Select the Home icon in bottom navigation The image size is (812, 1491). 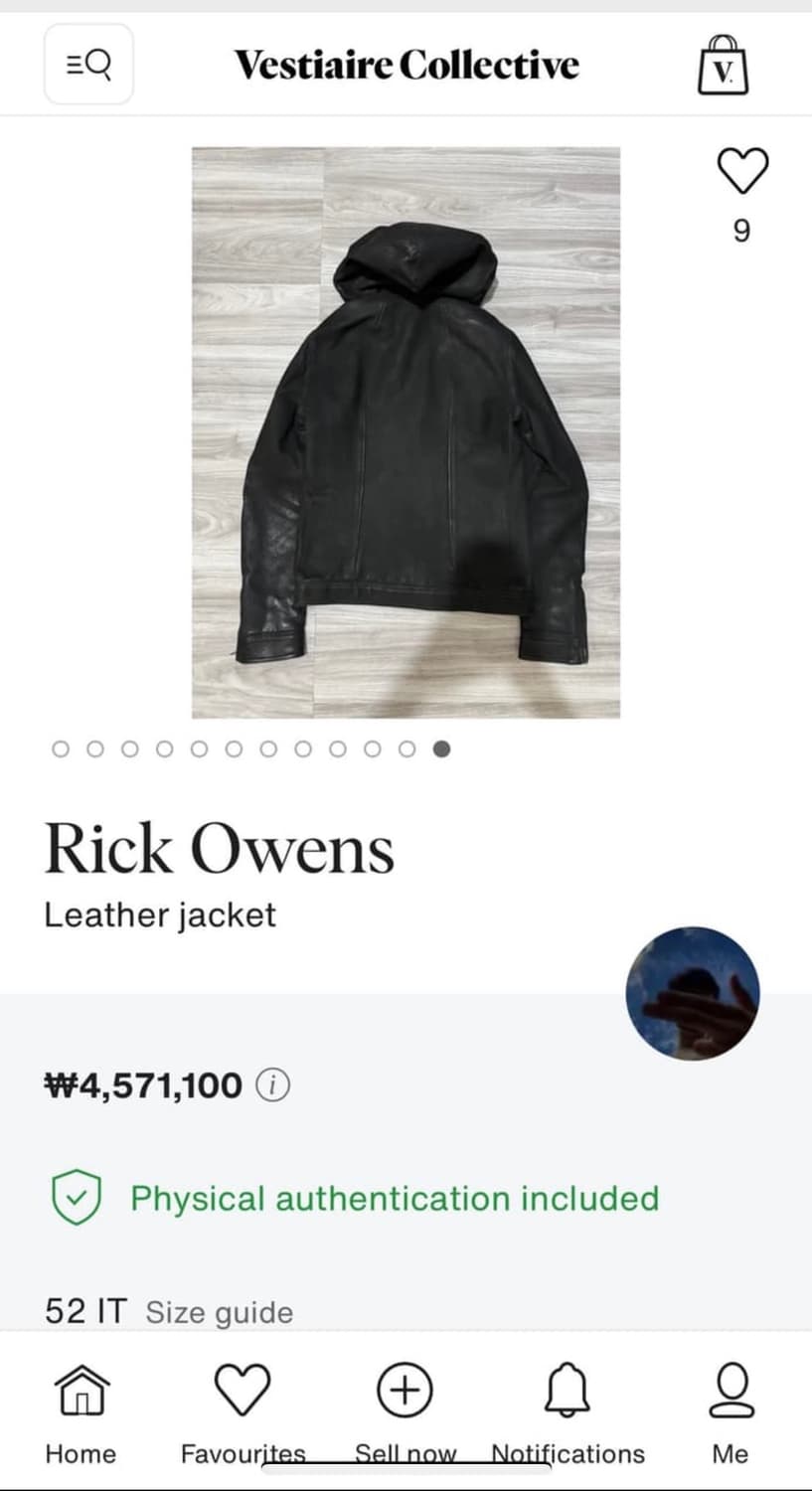[81, 1391]
